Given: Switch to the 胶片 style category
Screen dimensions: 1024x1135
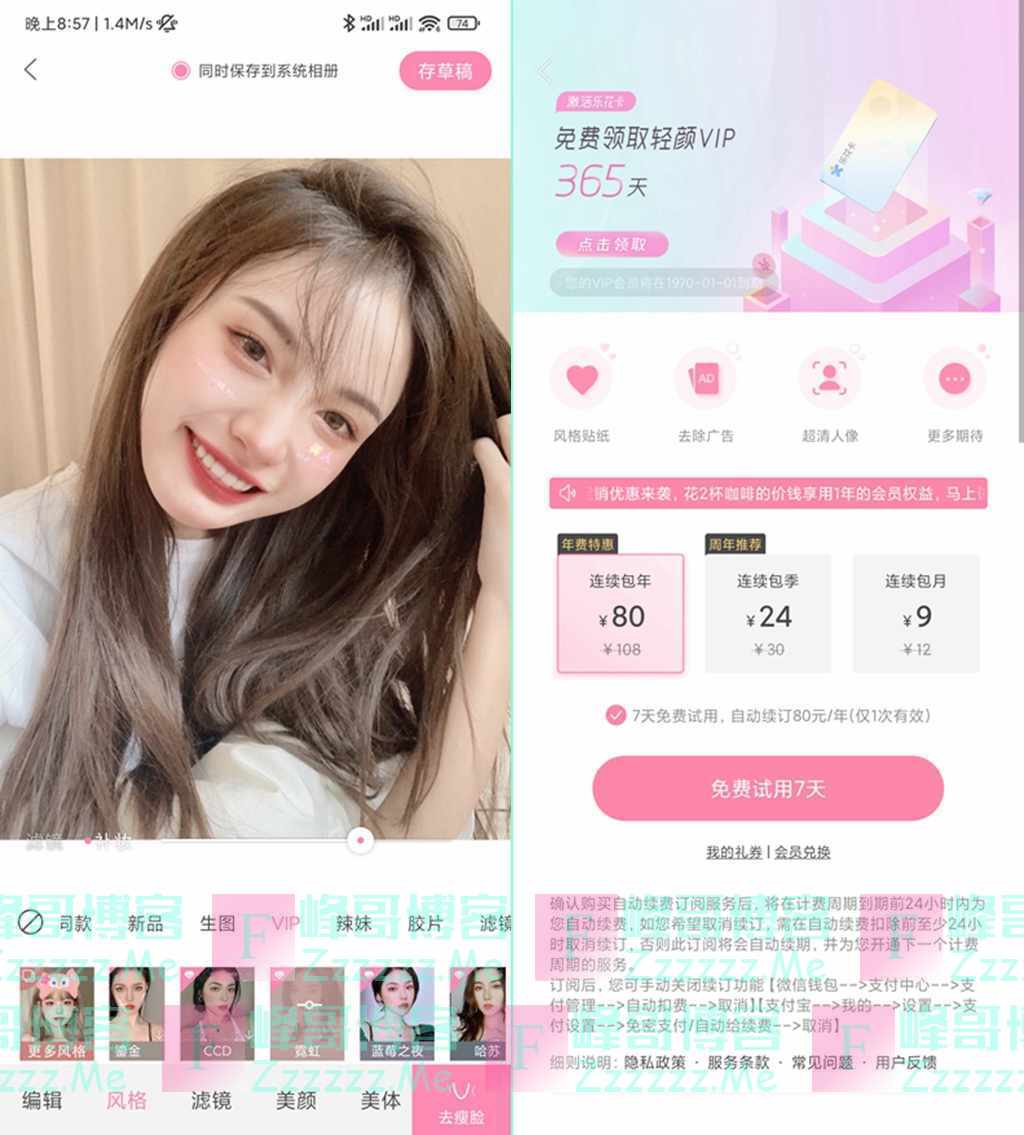Looking at the screenshot, I should tap(425, 923).
